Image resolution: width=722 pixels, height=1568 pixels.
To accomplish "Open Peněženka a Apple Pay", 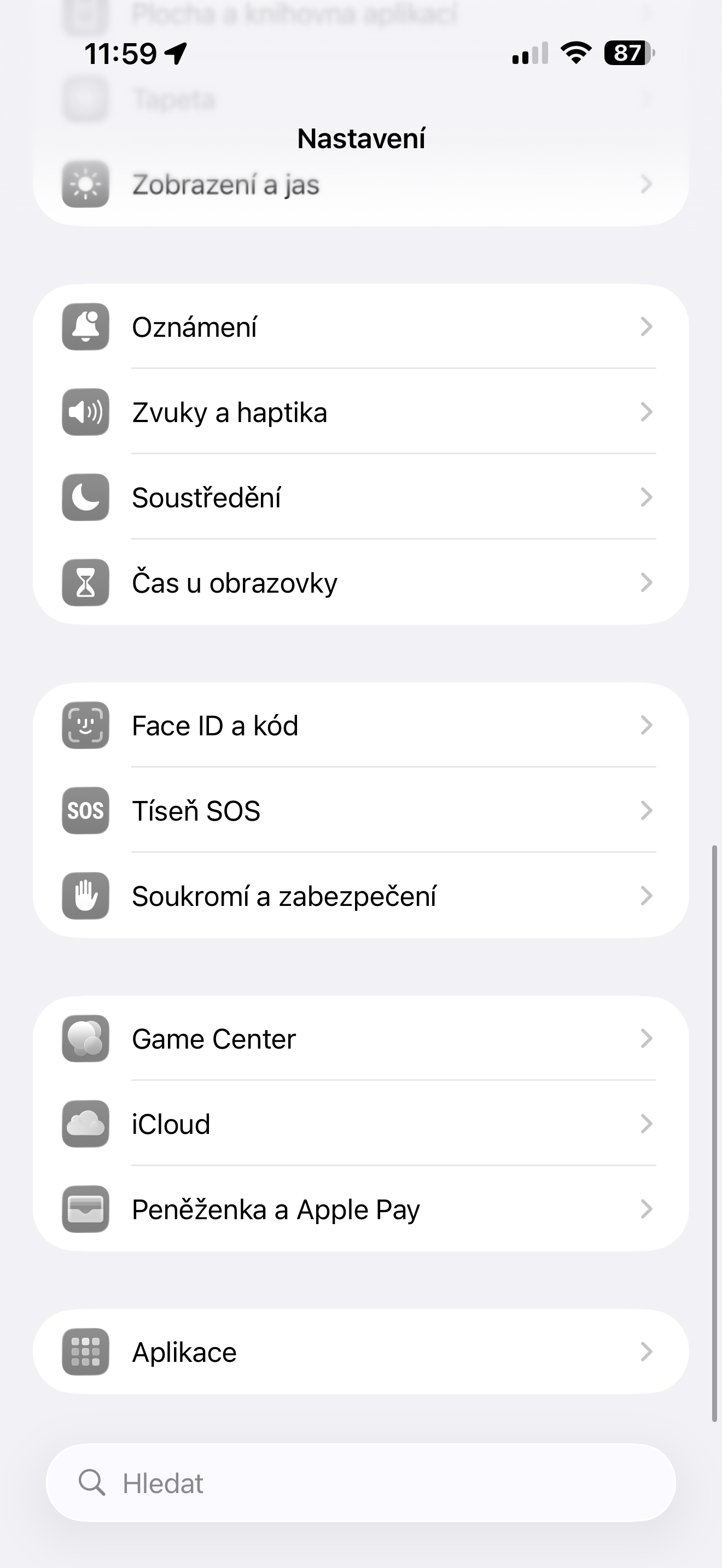I will (x=360, y=1209).
